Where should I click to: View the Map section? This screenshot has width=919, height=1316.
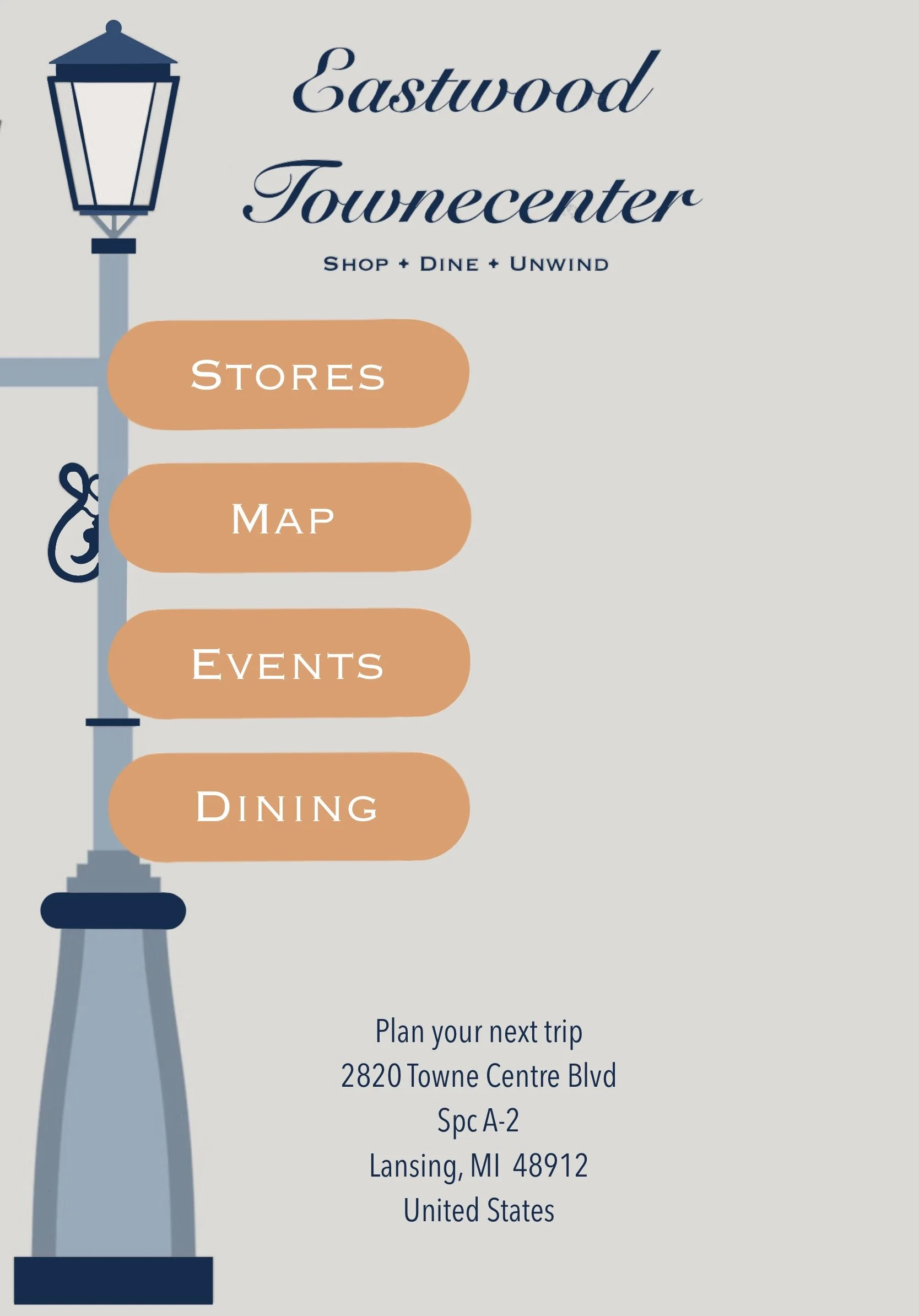[x=289, y=517]
